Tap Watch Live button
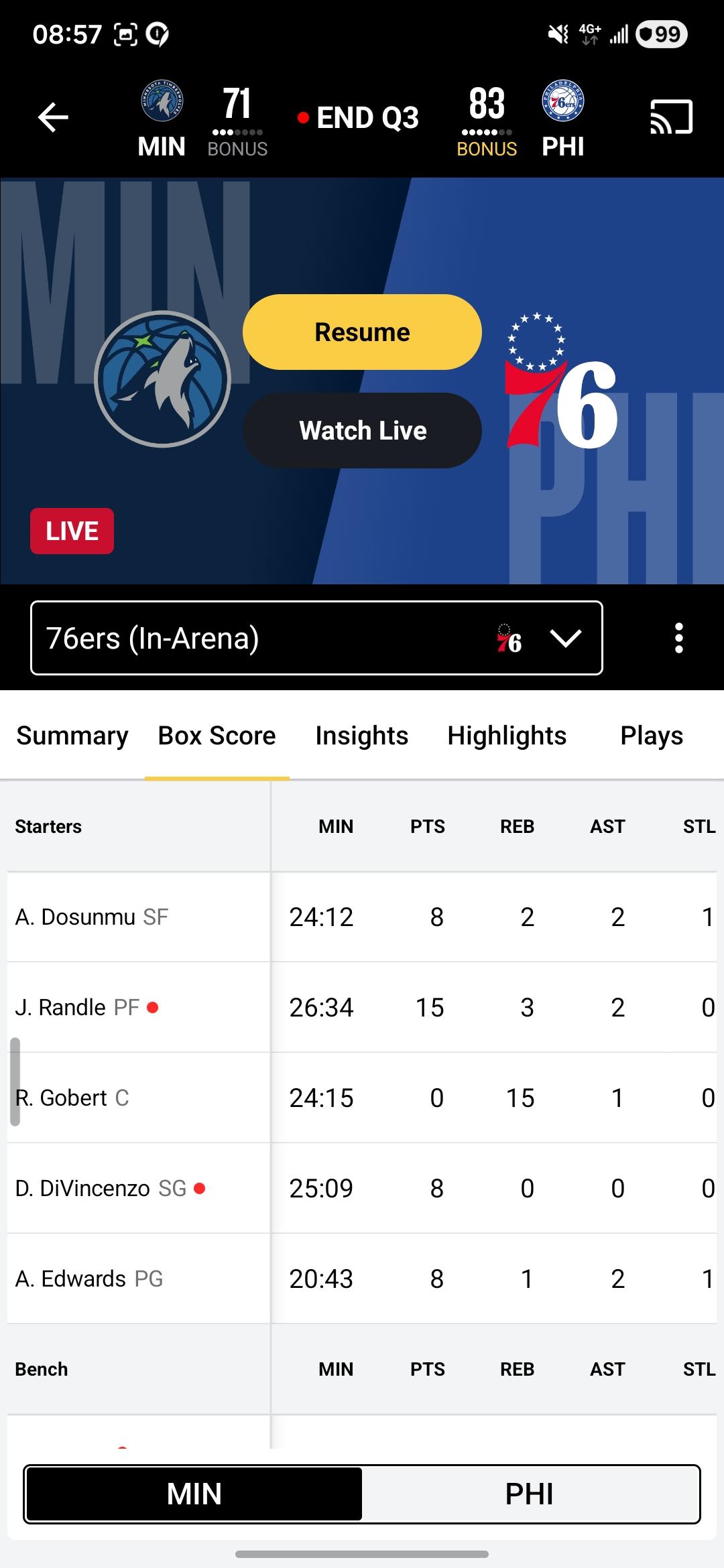This screenshot has width=724, height=1568. [362, 430]
